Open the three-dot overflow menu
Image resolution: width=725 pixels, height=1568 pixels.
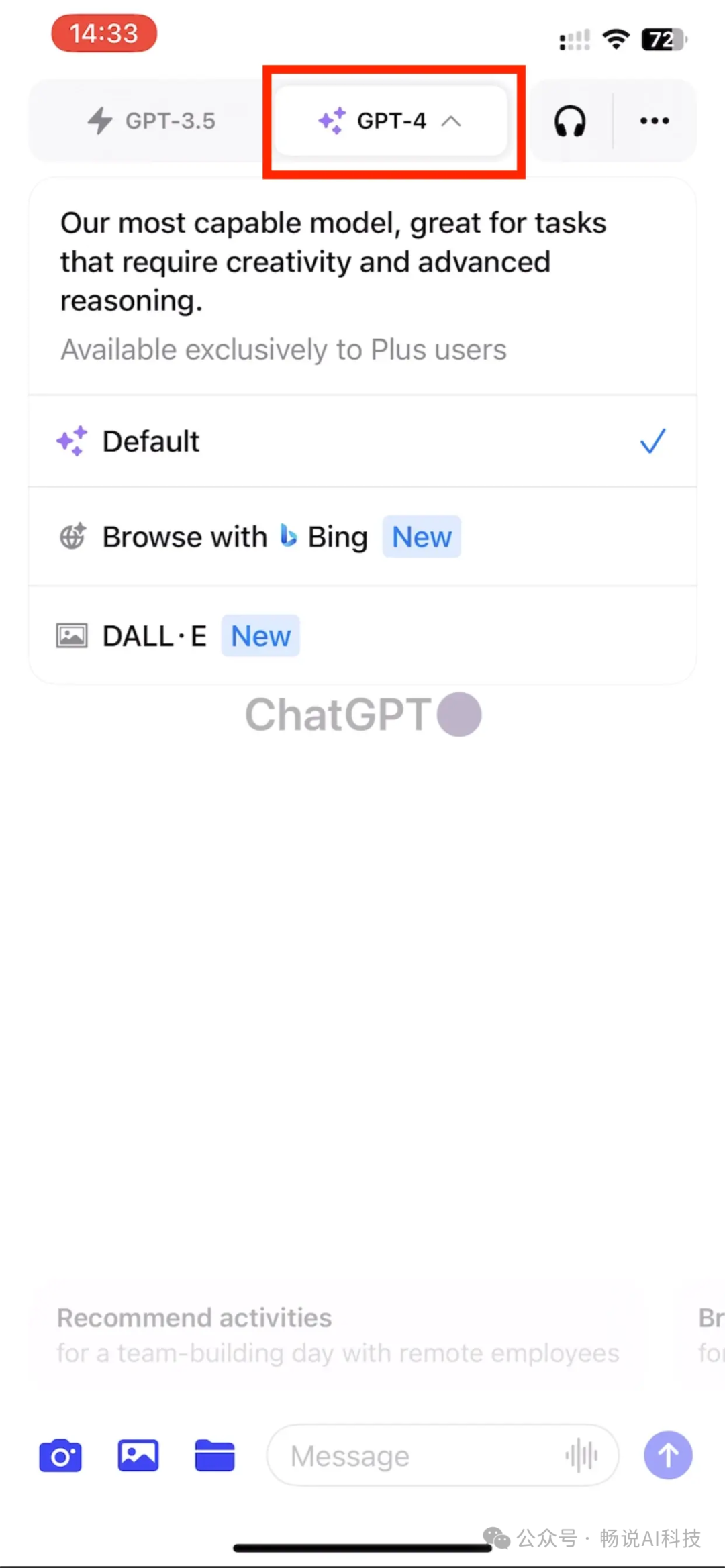click(x=654, y=121)
